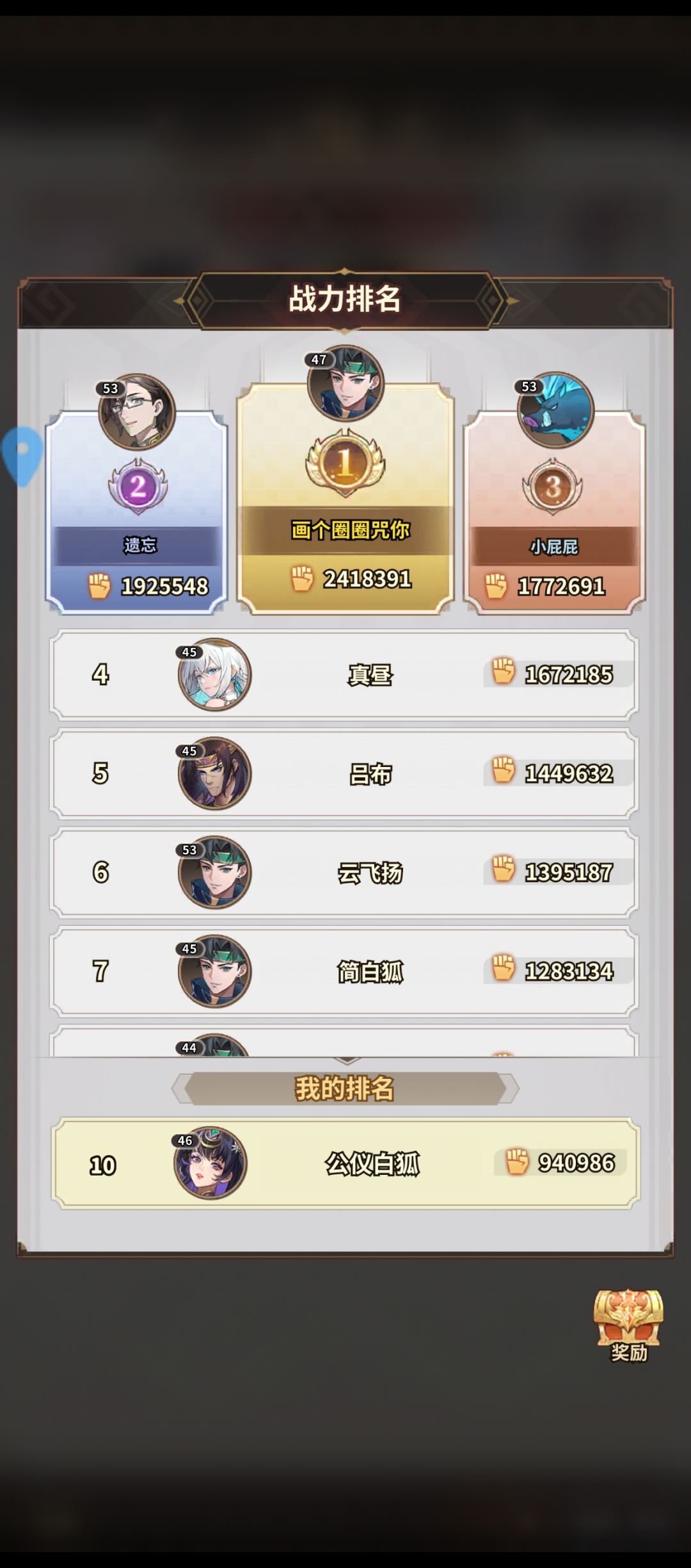Select rank 7 player 简白狐
691x1568 pixels.
[x=344, y=971]
